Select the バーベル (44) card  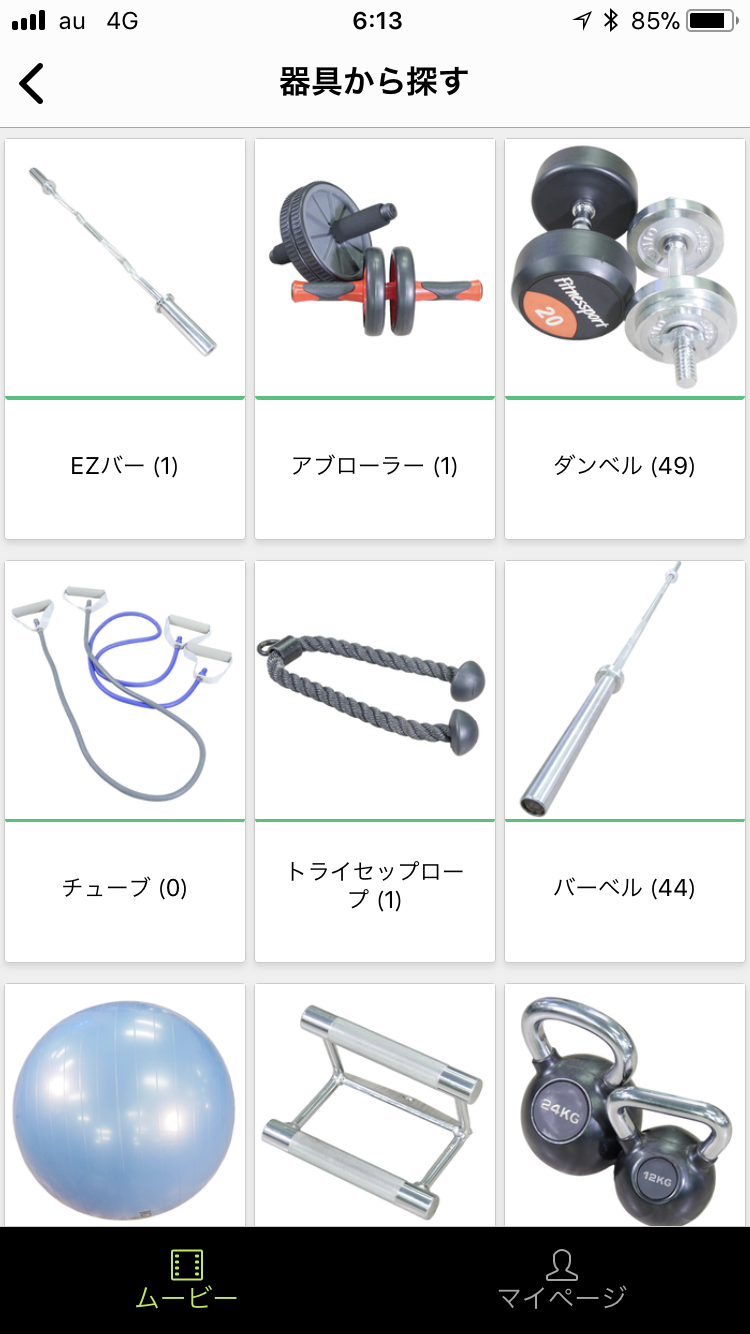pos(624,760)
